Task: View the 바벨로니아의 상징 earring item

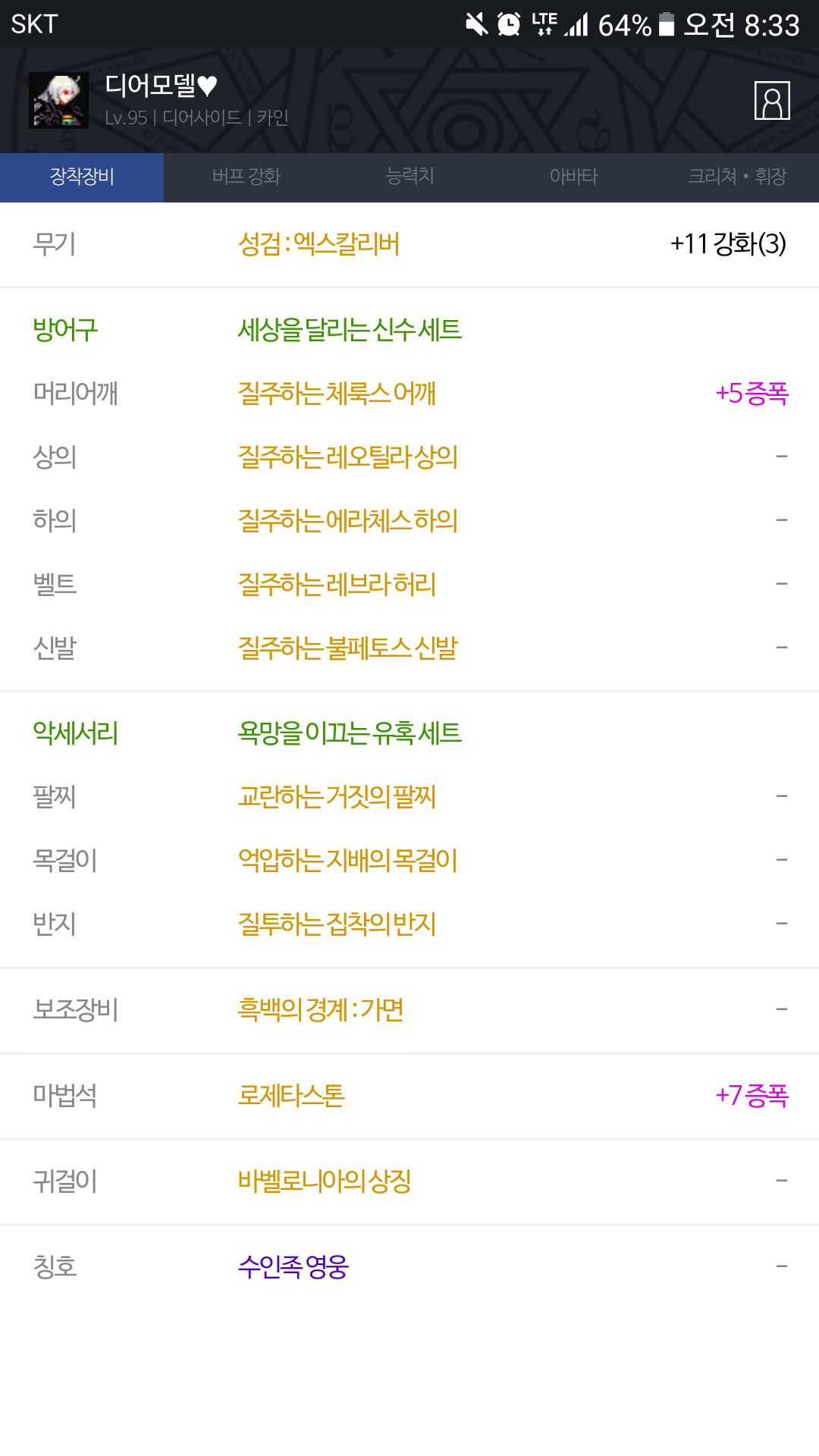Action: [x=325, y=1181]
